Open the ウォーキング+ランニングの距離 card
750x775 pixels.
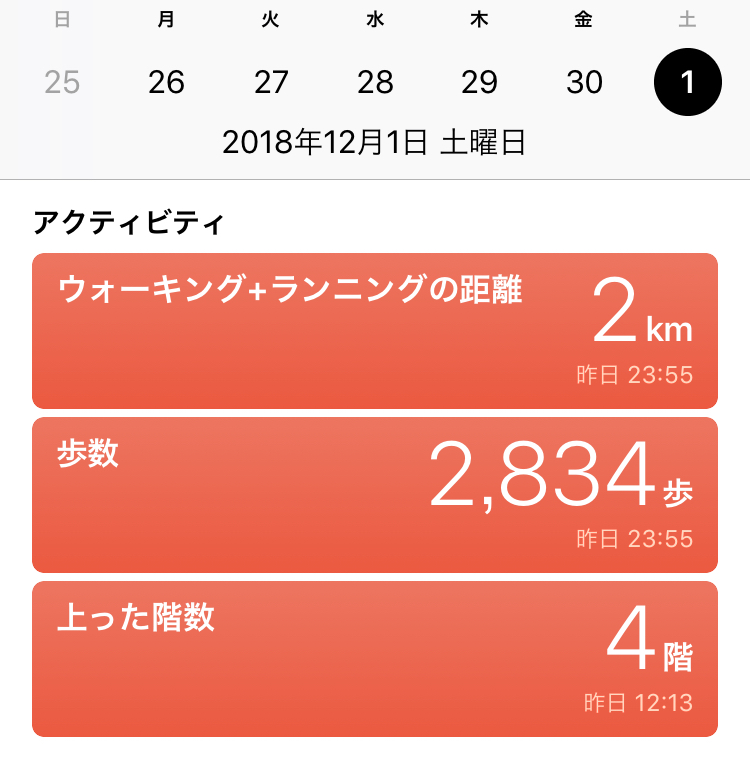coord(375,331)
